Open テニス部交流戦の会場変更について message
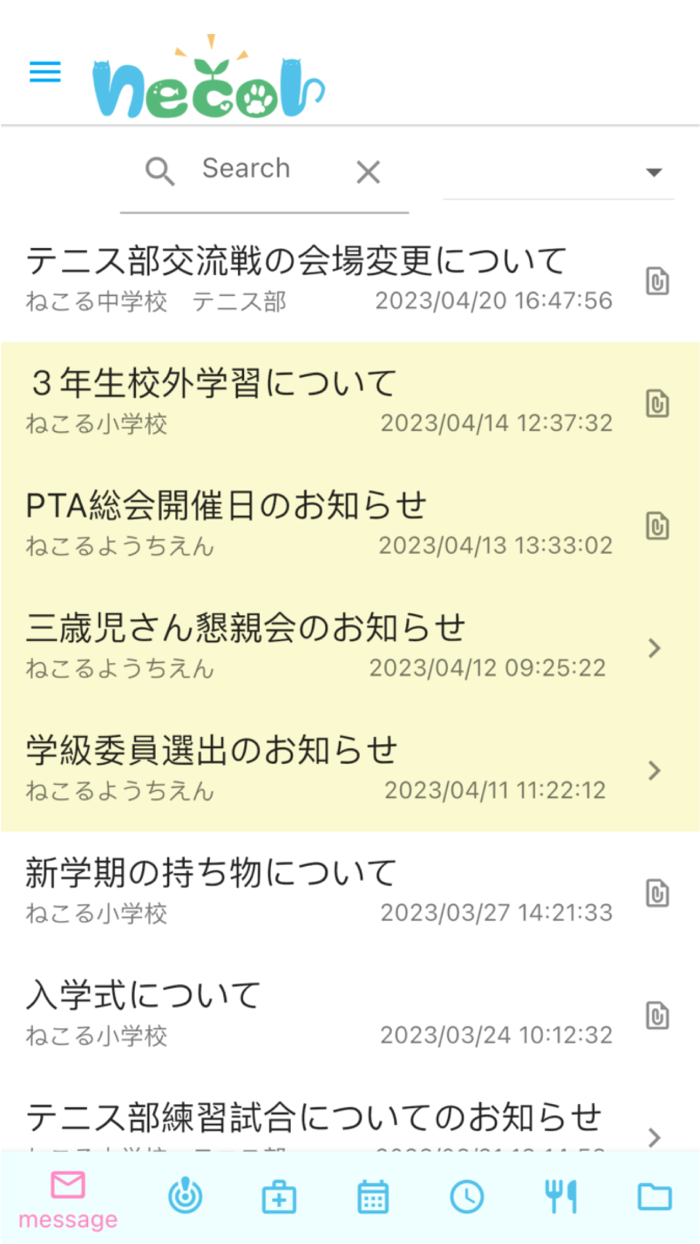The image size is (700, 1244). click(350, 280)
